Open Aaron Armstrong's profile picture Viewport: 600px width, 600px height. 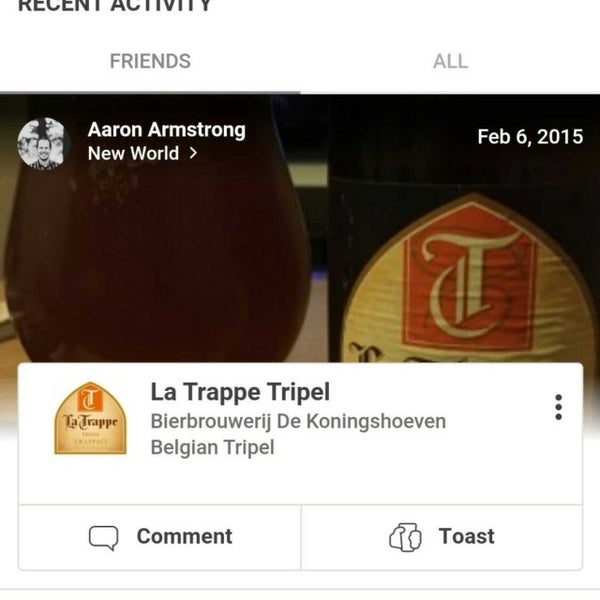pyautogui.click(x=42, y=143)
